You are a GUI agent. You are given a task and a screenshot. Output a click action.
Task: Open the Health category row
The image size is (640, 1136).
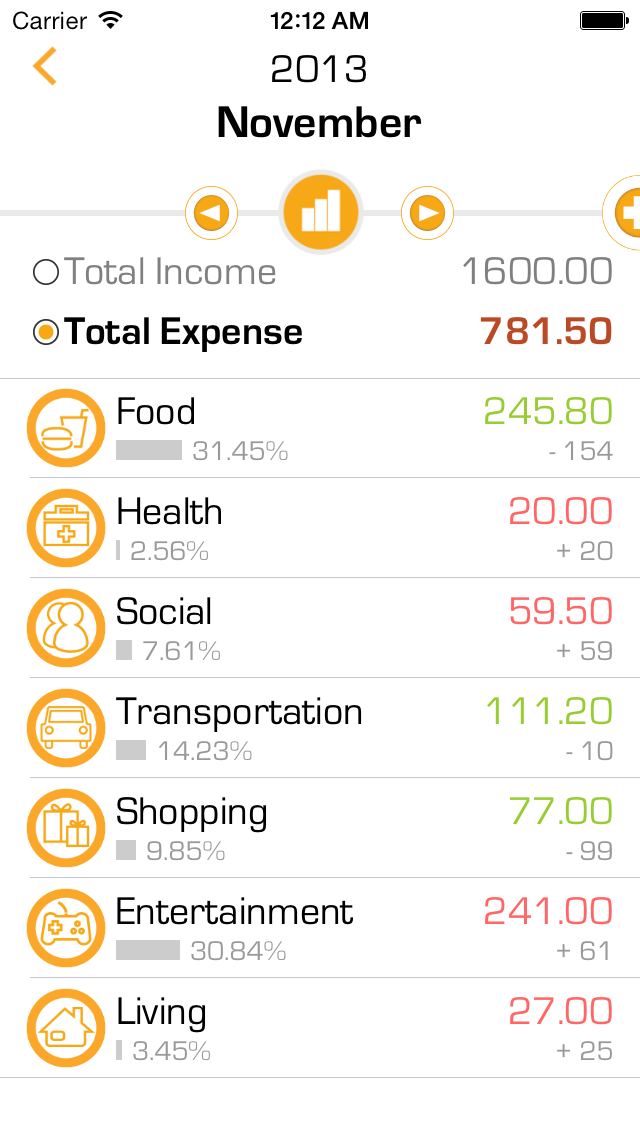320,528
